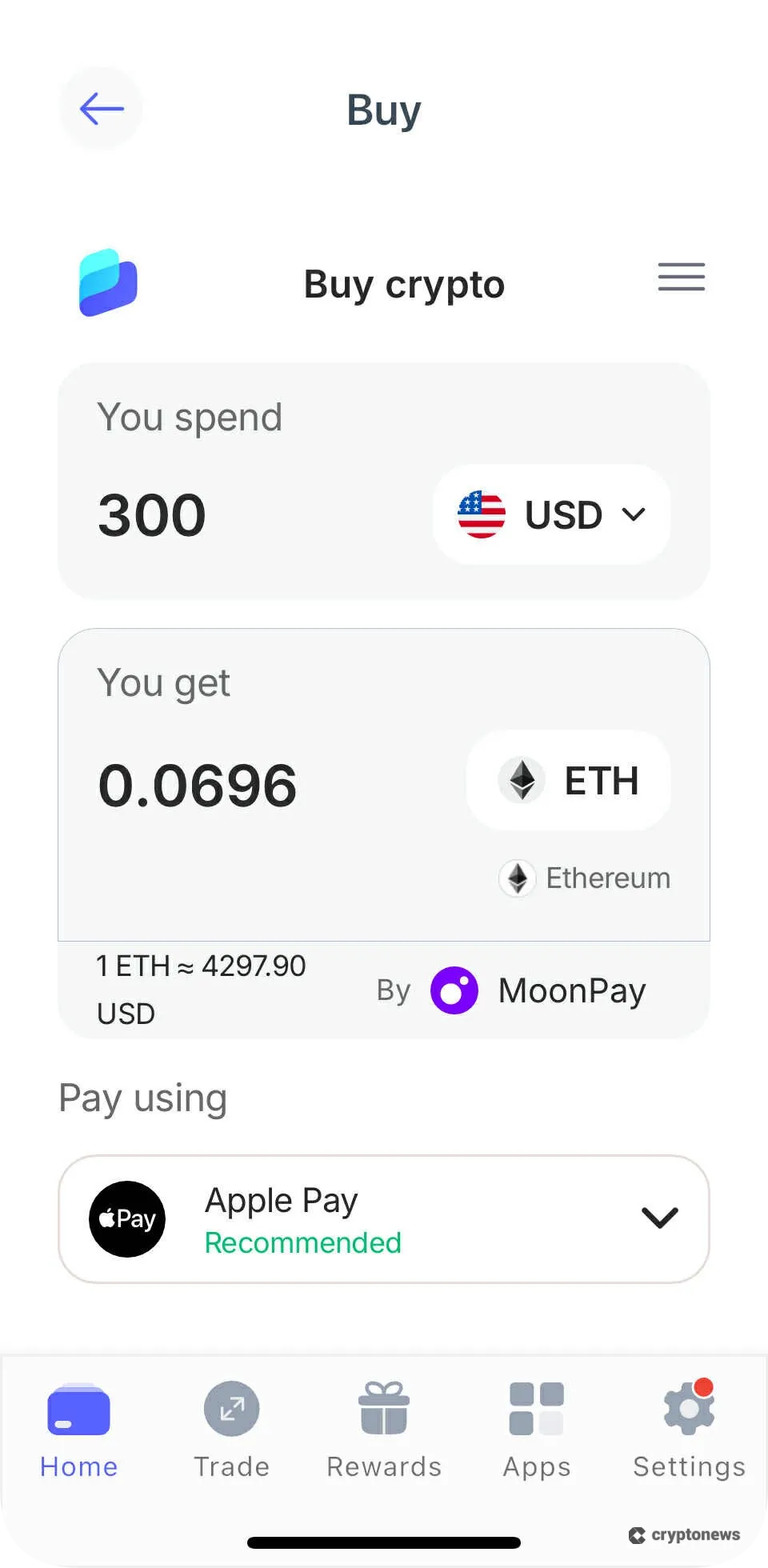Expand the Apple Pay payment options
The width and height of the screenshot is (768, 1568).
point(659,1218)
